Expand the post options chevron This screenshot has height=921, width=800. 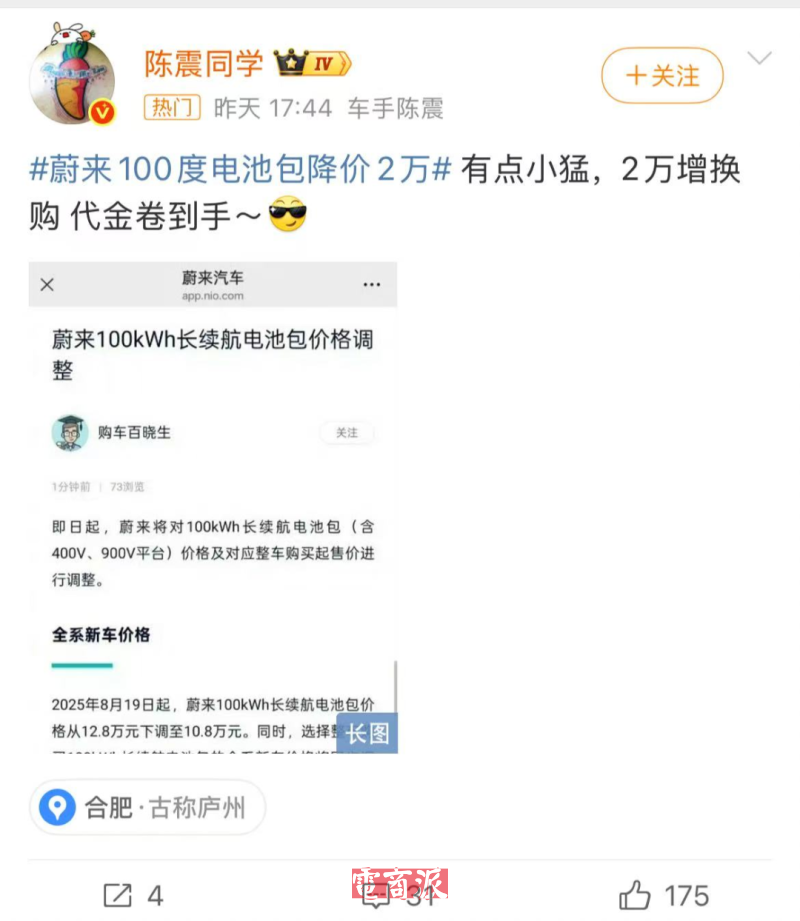pyautogui.click(x=760, y=59)
